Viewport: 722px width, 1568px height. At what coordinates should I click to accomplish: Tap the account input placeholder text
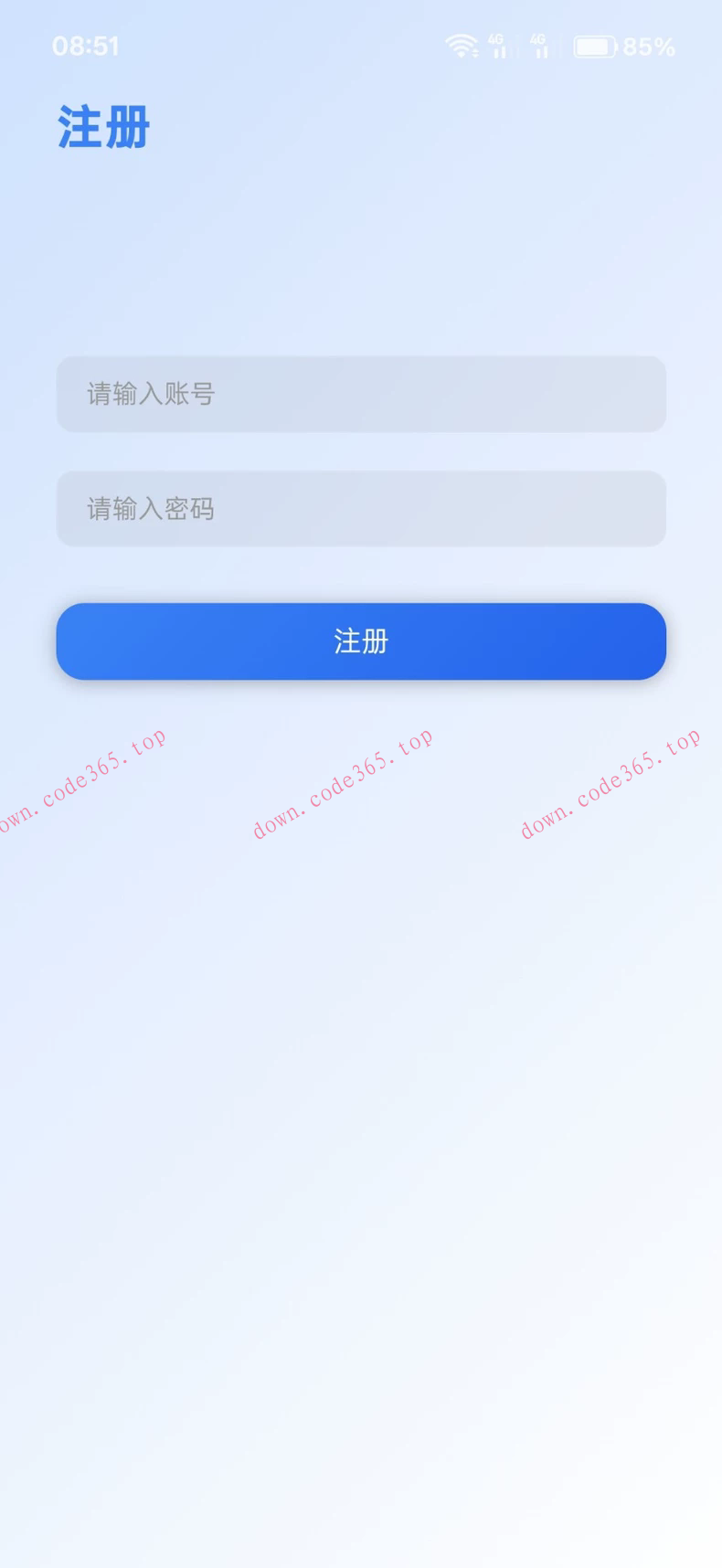[149, 395]
